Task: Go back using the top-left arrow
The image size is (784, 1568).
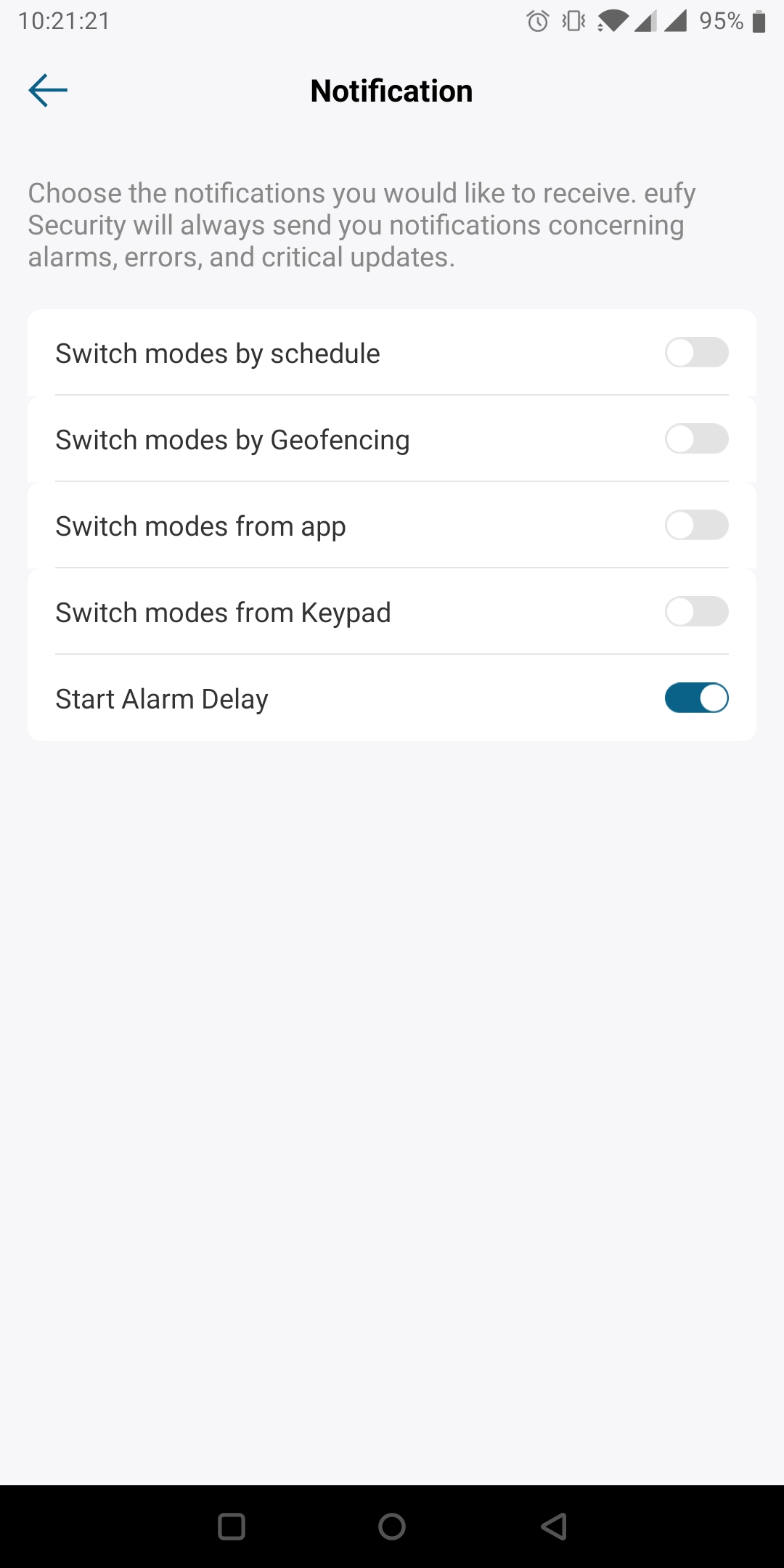Action: (48, 91)
